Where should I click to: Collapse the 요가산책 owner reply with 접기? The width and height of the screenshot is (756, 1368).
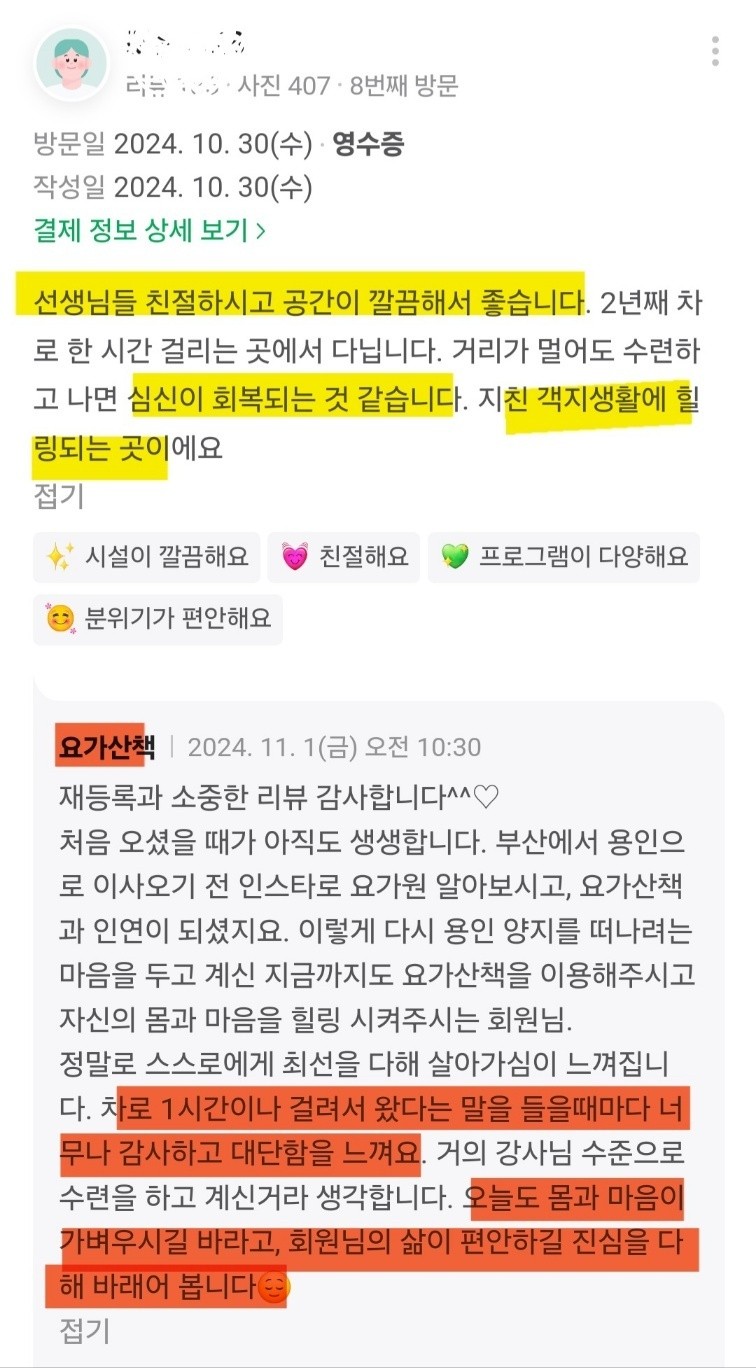point(85,1330)
